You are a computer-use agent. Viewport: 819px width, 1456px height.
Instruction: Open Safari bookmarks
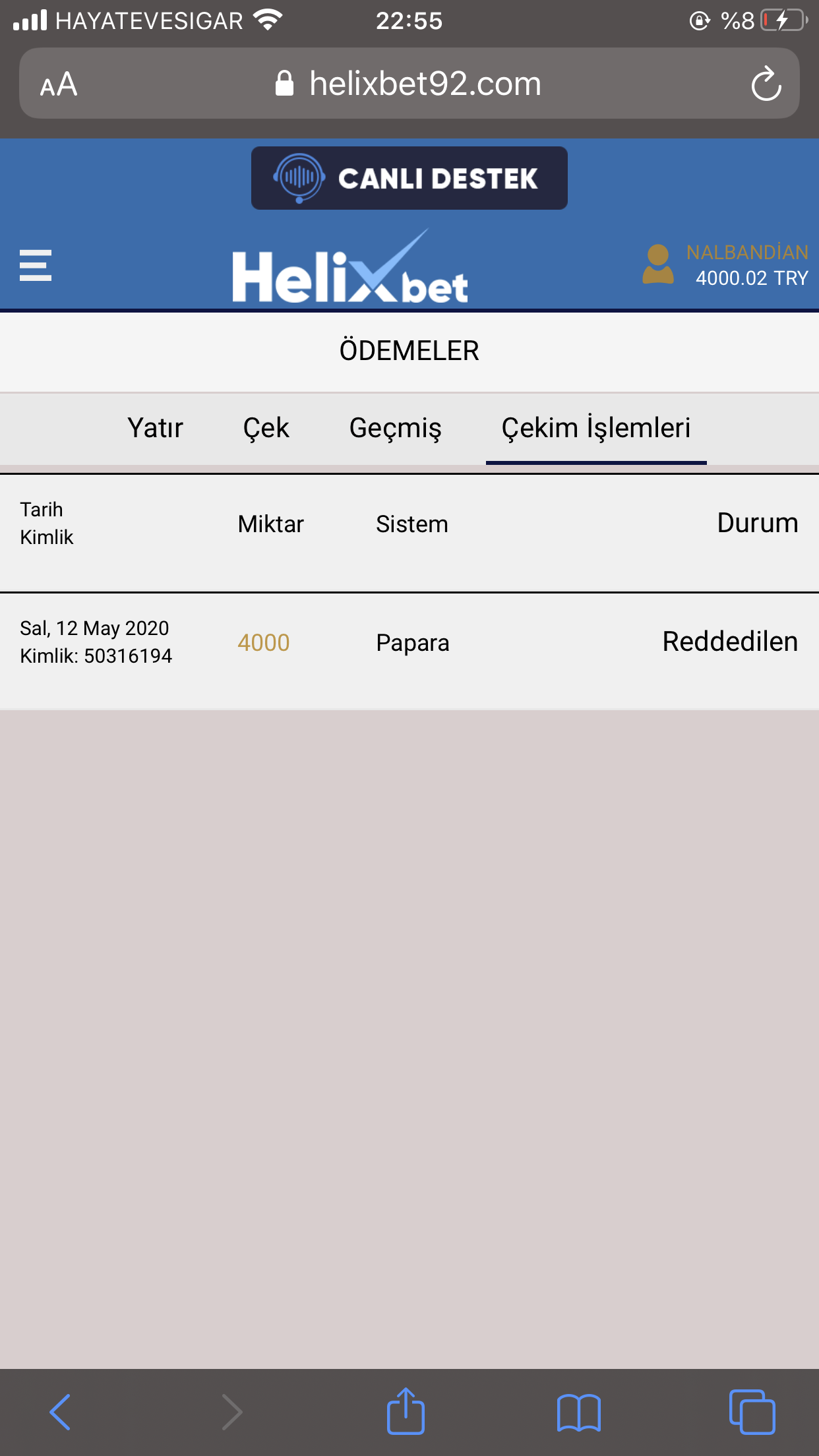point(578,1412)
